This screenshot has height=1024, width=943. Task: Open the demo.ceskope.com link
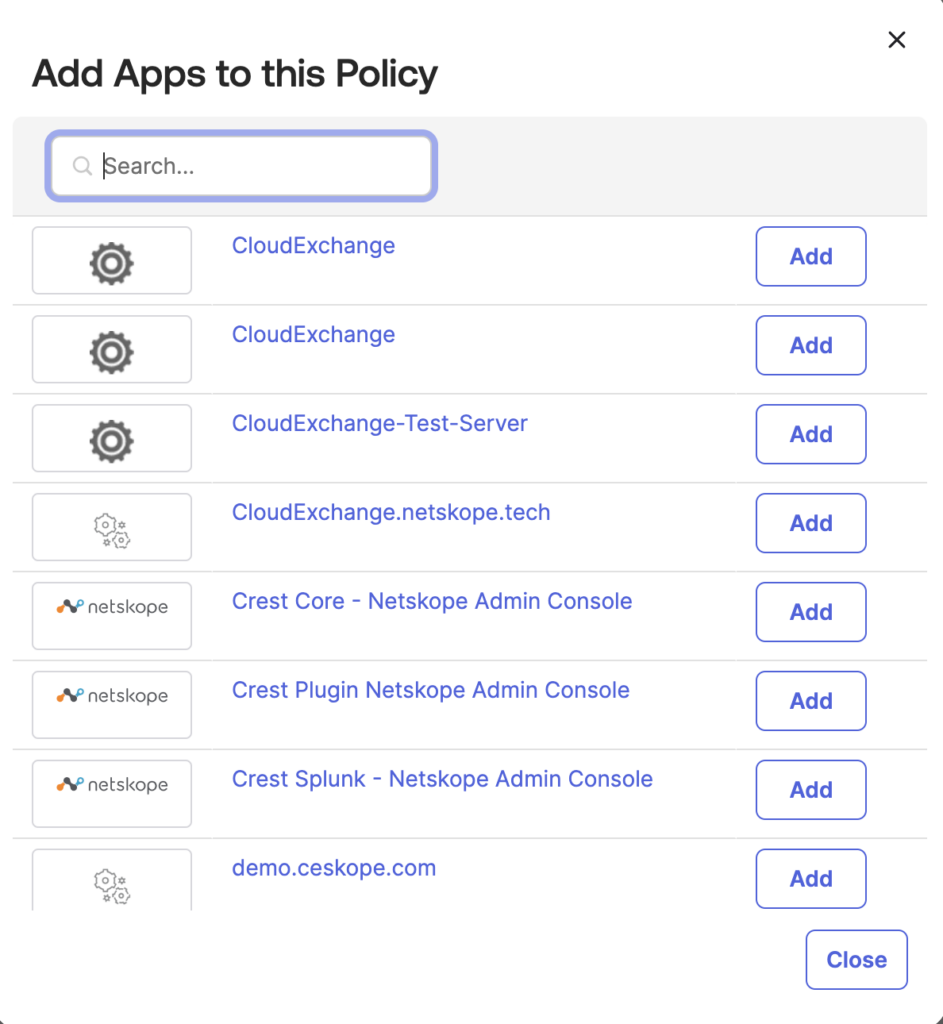334,868
